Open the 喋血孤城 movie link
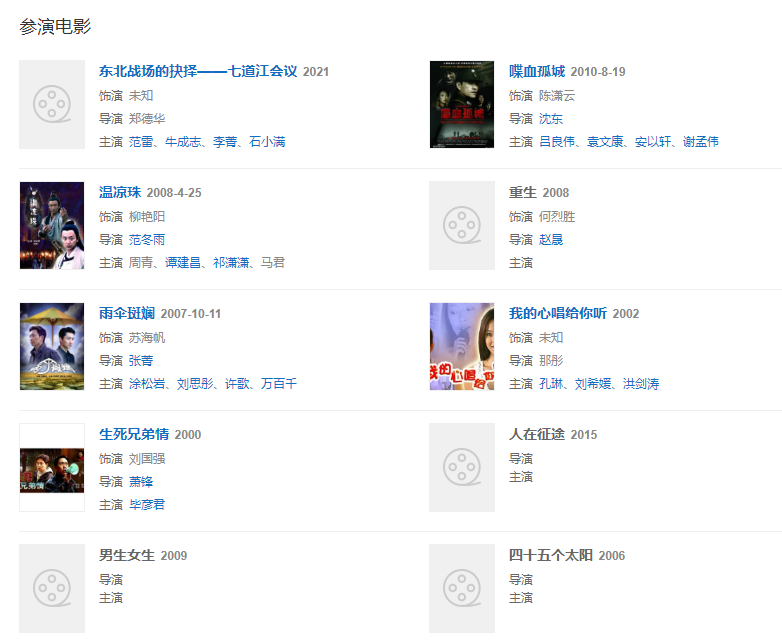Image resolution: width=782 pixels, height=641 pixels. coord(537,71)
